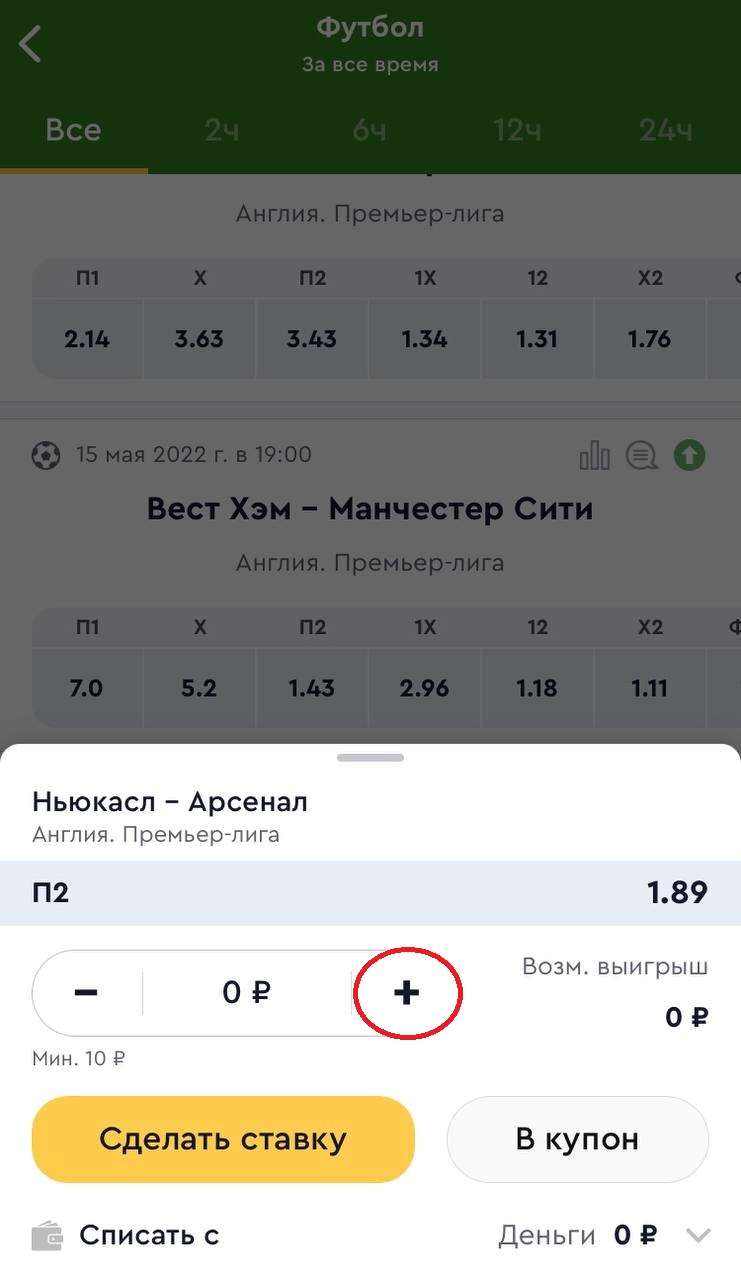The image size is (741, 1280).
Task: Select the 2.14 П1 odds in top match
Action: click(x=87, y=339)
